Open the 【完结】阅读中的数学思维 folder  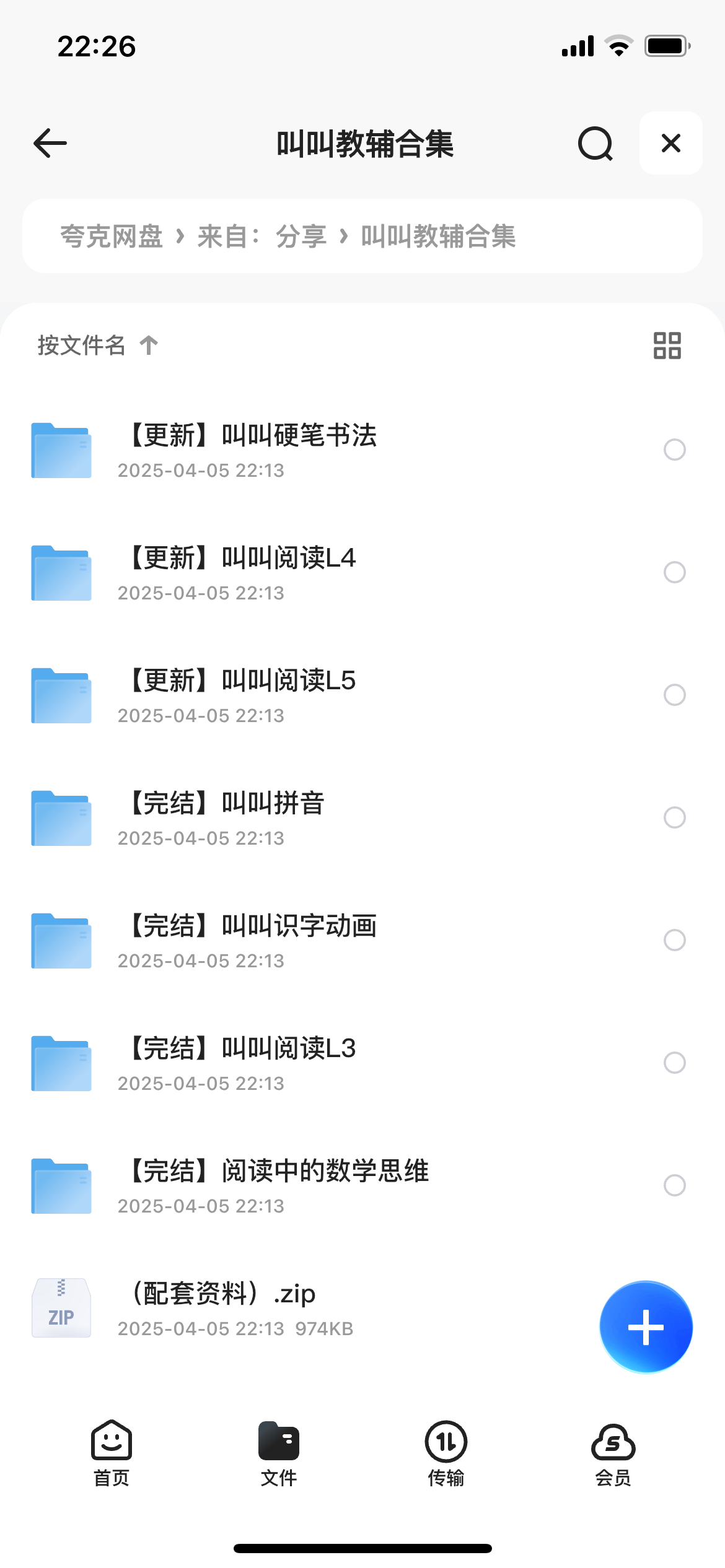362,1186
